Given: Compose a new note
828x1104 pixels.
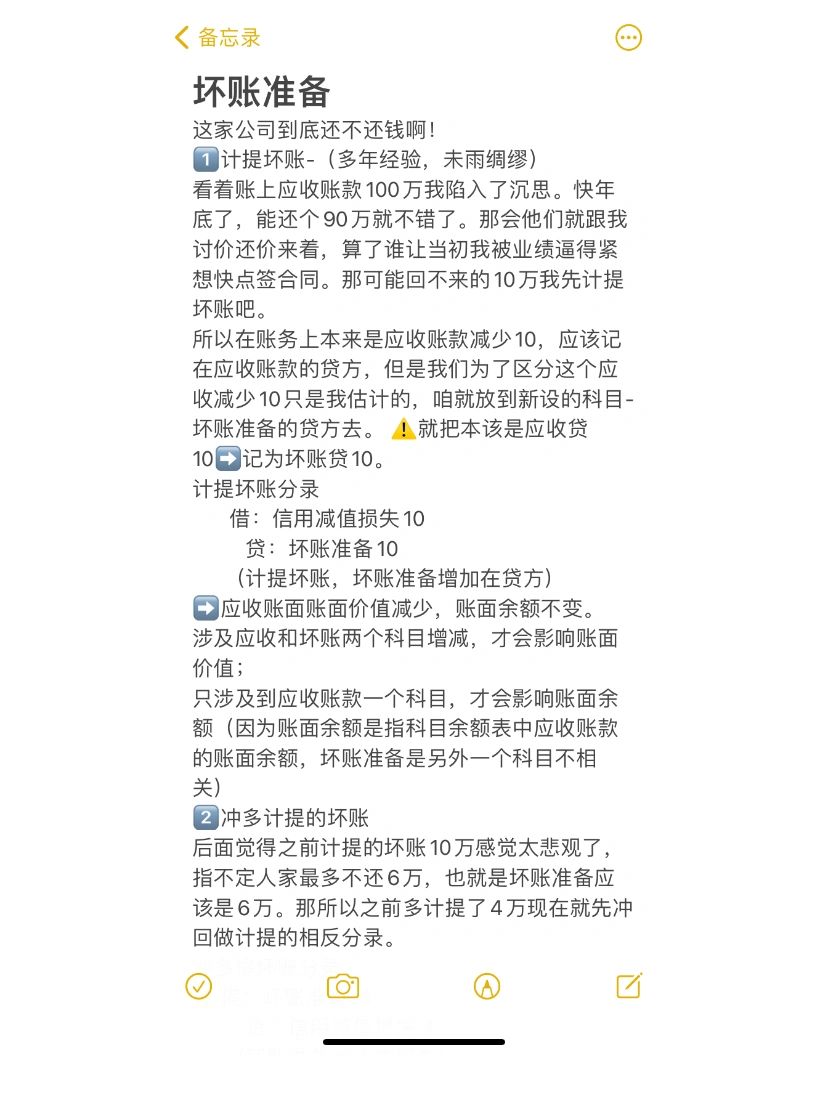Looking at the screenshot, I should tap(629, 985).
